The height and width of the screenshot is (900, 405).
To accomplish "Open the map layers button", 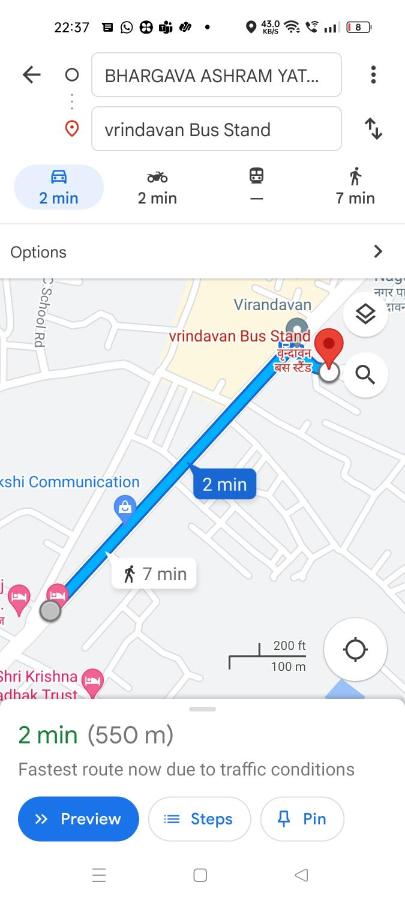I will click(x=365, y=314).
